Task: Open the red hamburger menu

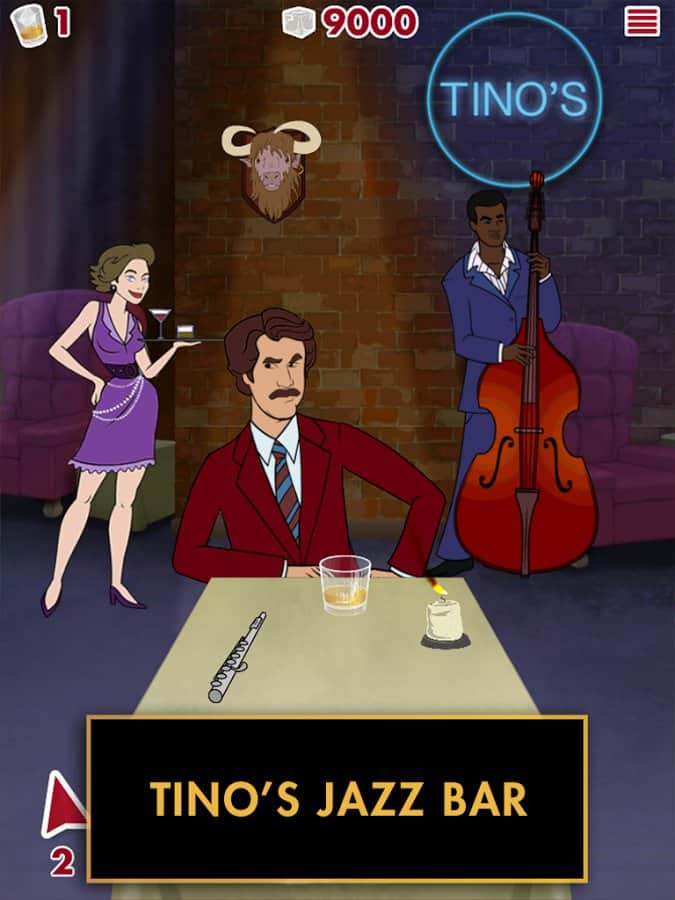Action: pos(641,21)
